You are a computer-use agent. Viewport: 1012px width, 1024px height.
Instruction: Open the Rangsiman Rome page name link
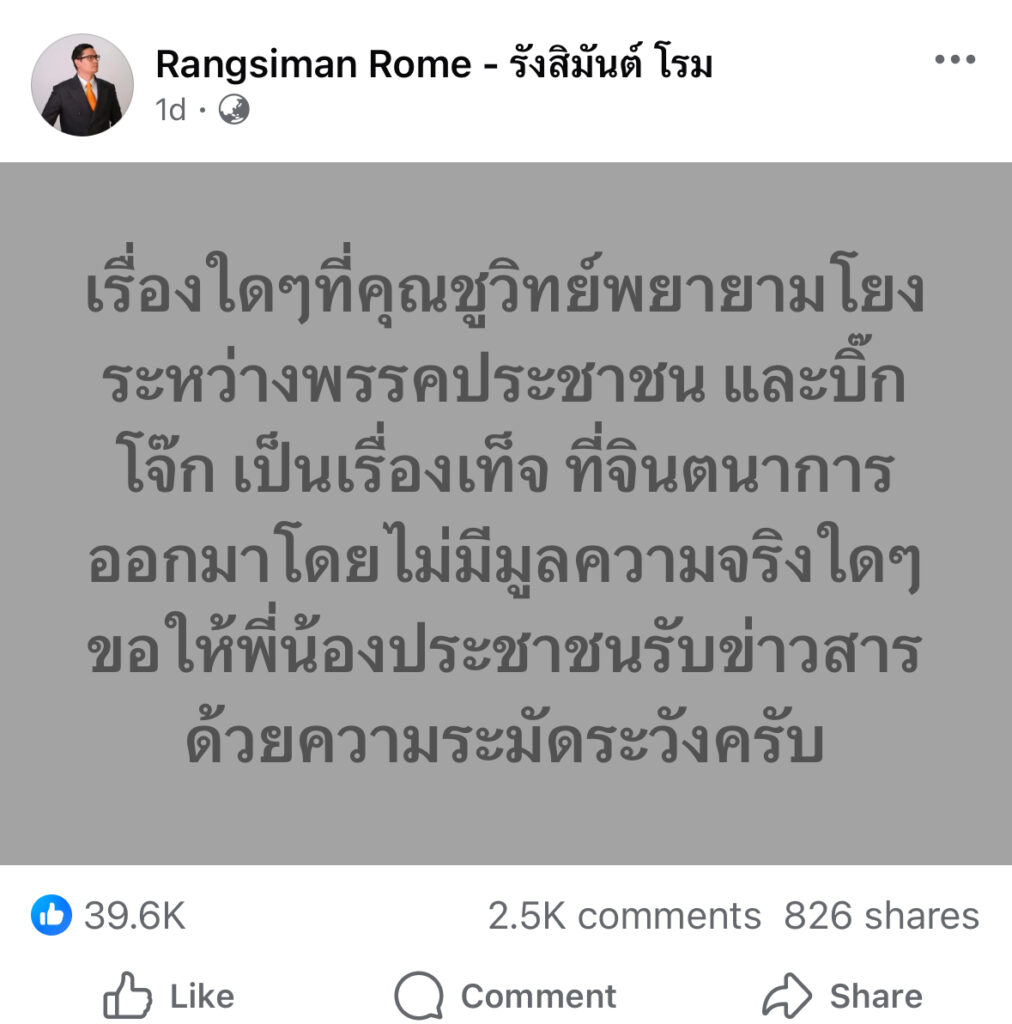coord(433,65)
